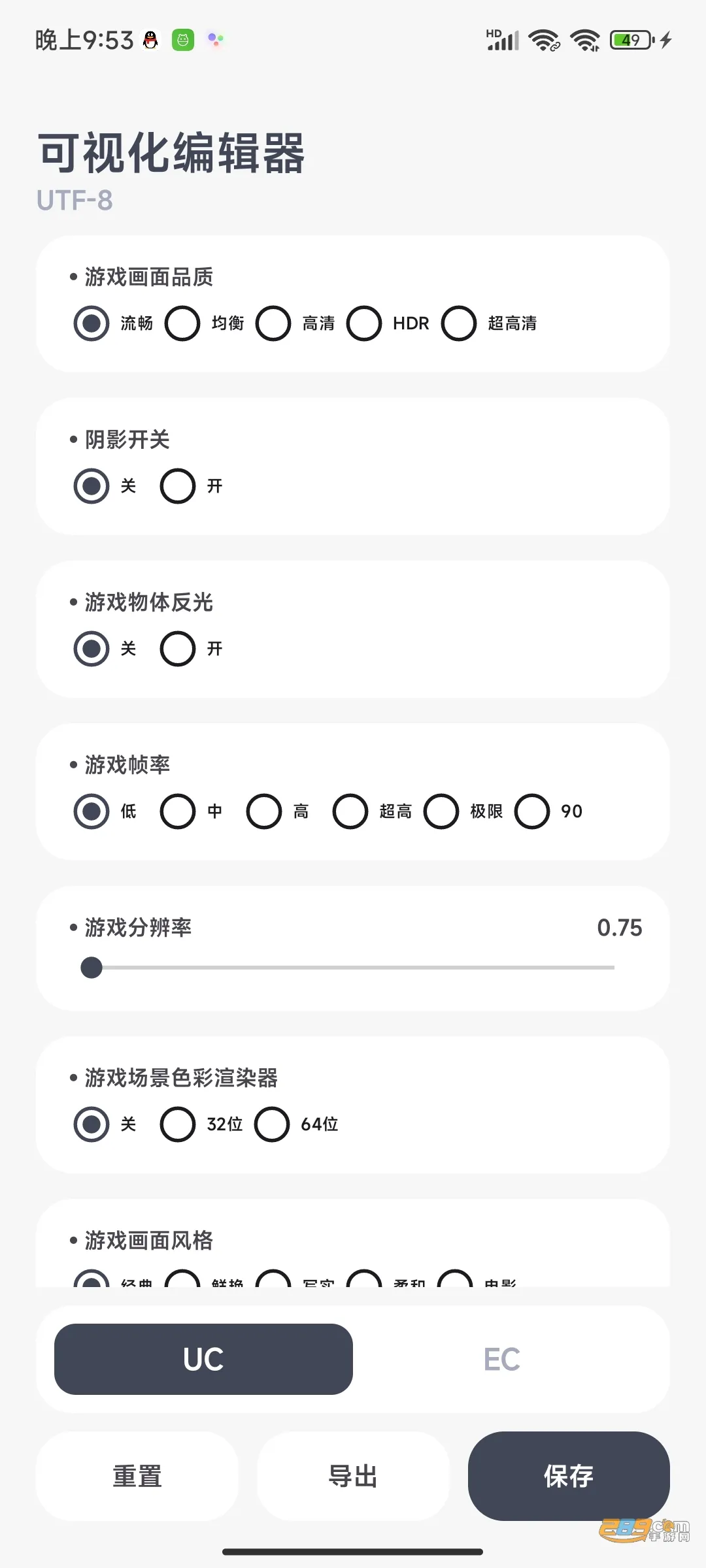Tap the 导出 button
This screenshot has width=706, height=1568.
click(353, 1477)
